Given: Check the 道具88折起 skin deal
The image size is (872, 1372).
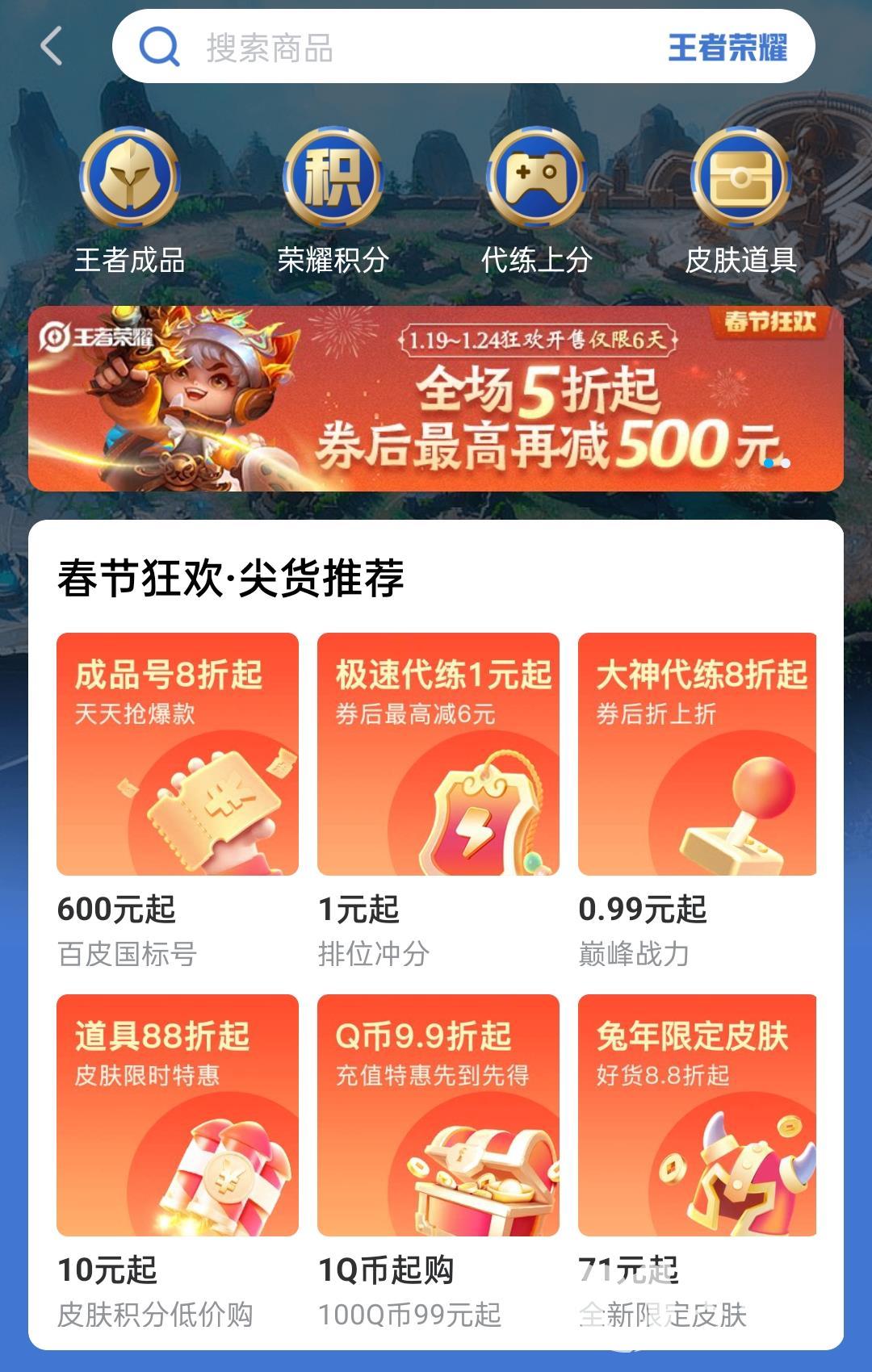Looking at the screenshot, I should 178,1115.
